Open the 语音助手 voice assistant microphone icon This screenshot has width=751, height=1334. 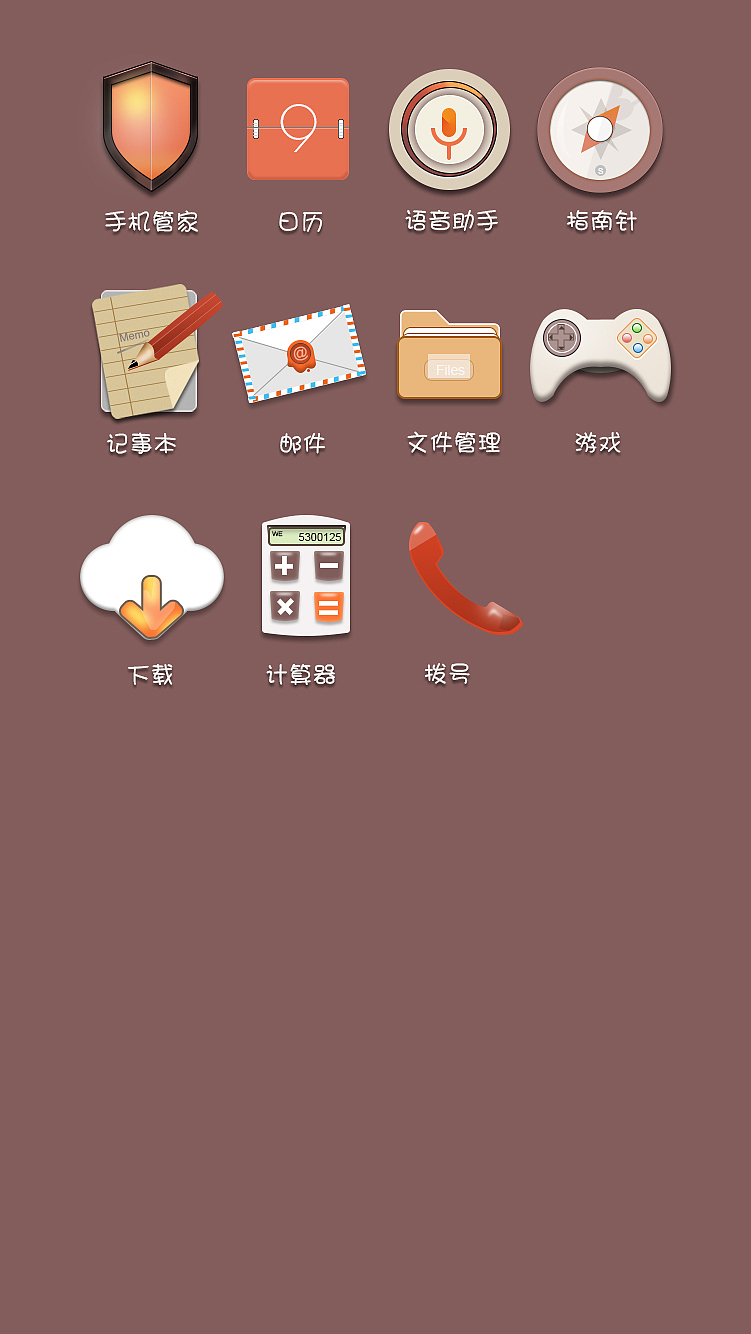click(449, 130)
